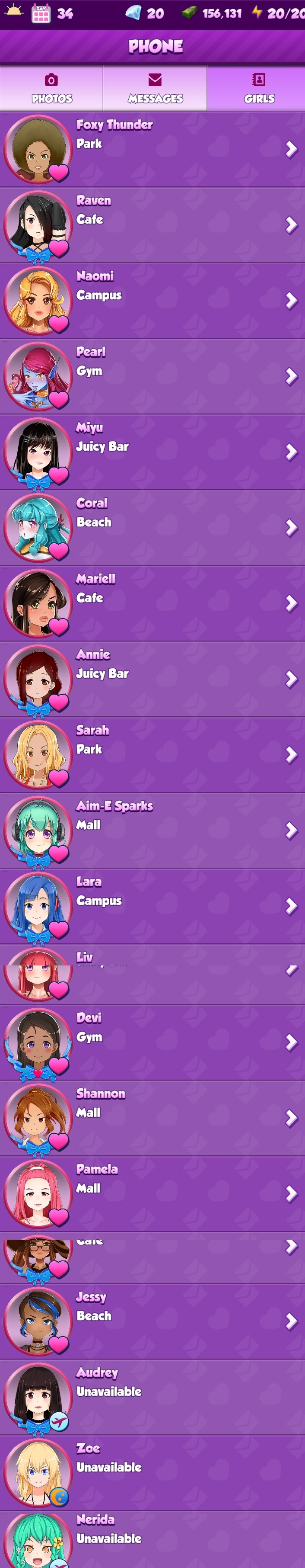Switch to the Photos tab
This screenshot has width=305, height=1568.
[52, 88]
